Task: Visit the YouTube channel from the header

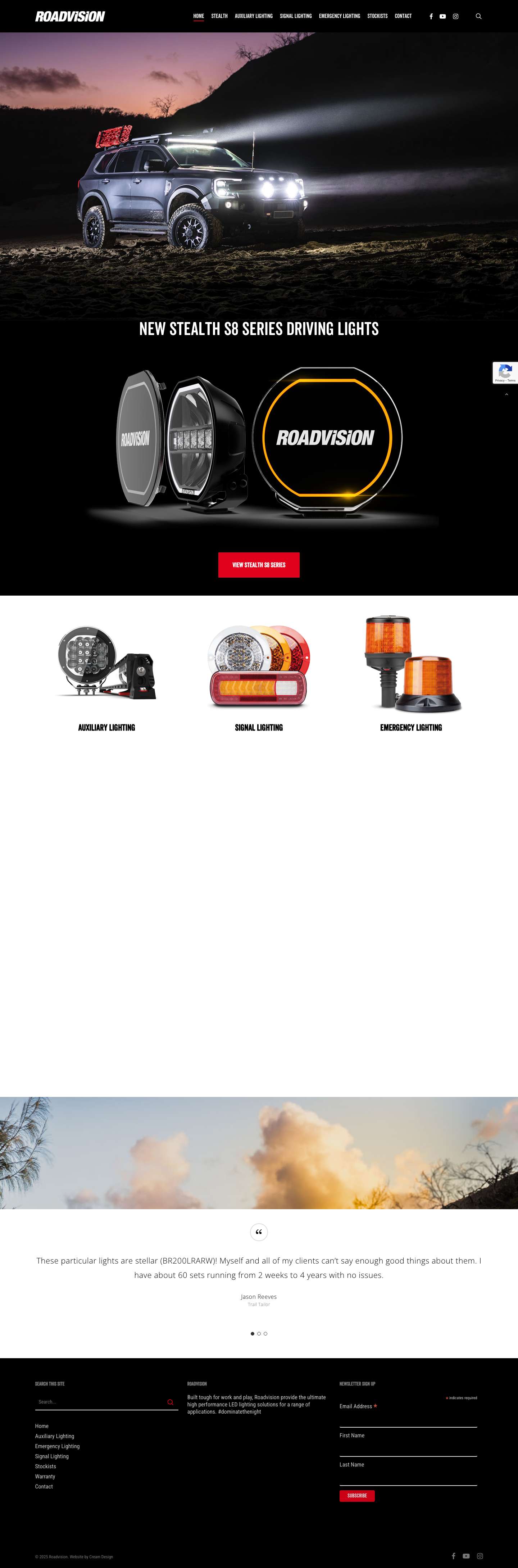Action: pos(442,17)
